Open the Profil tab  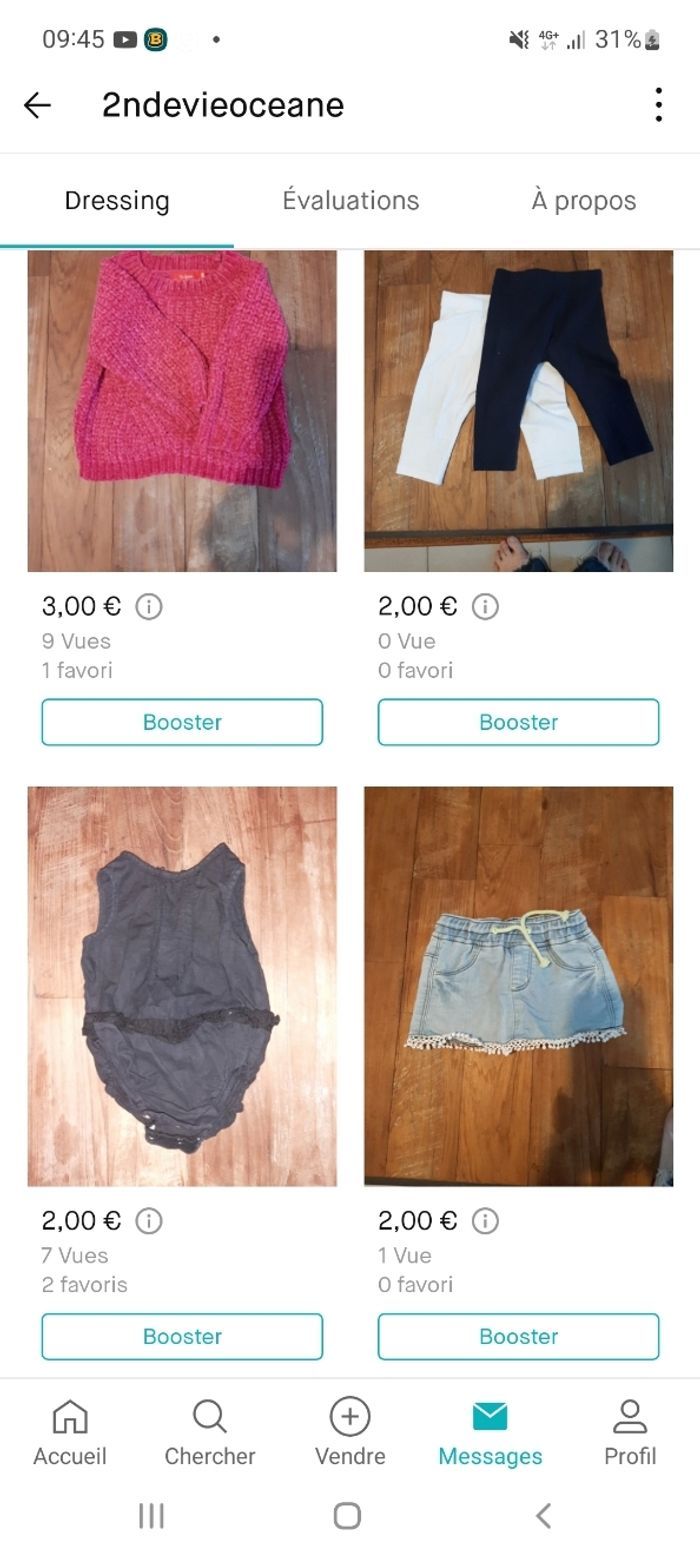(630, 1432)
